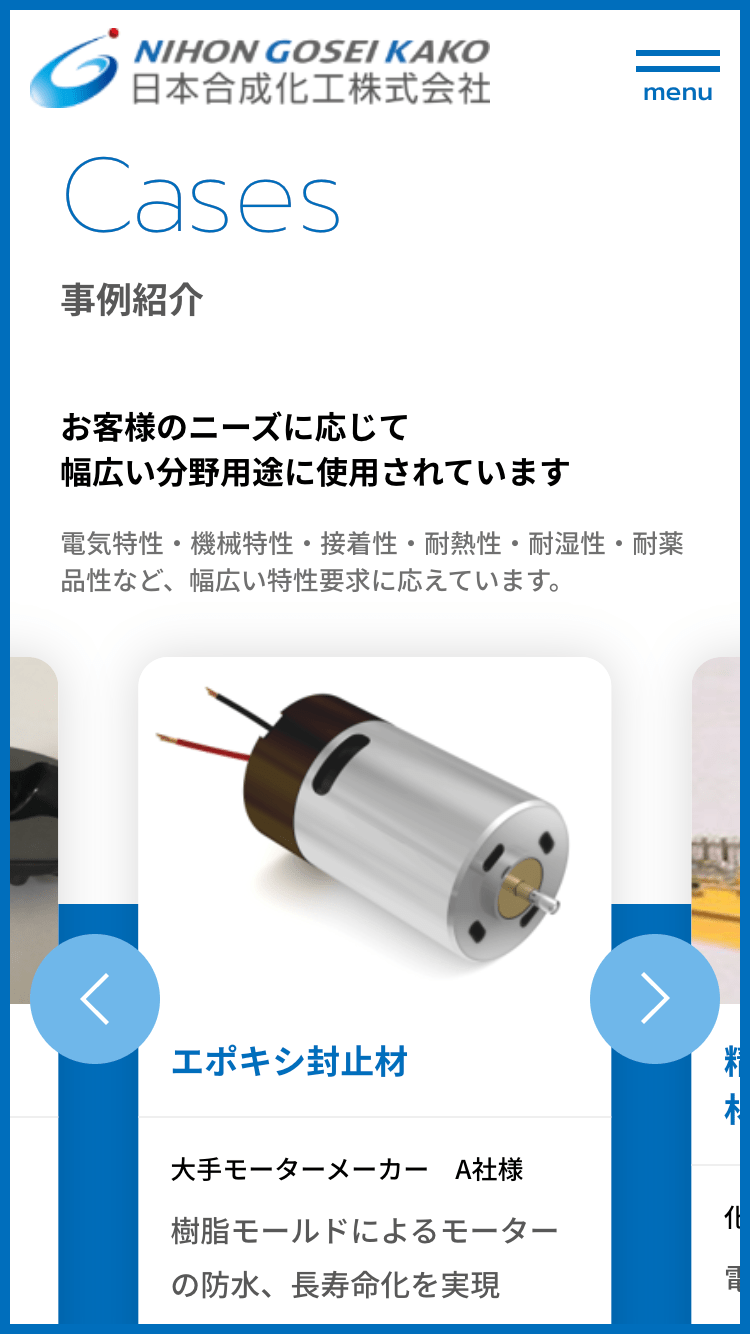Image resolution: width=750 pixels, height=1334 pixels.
Task: Show the previous case slide
Action: click(x=95, y=998)
